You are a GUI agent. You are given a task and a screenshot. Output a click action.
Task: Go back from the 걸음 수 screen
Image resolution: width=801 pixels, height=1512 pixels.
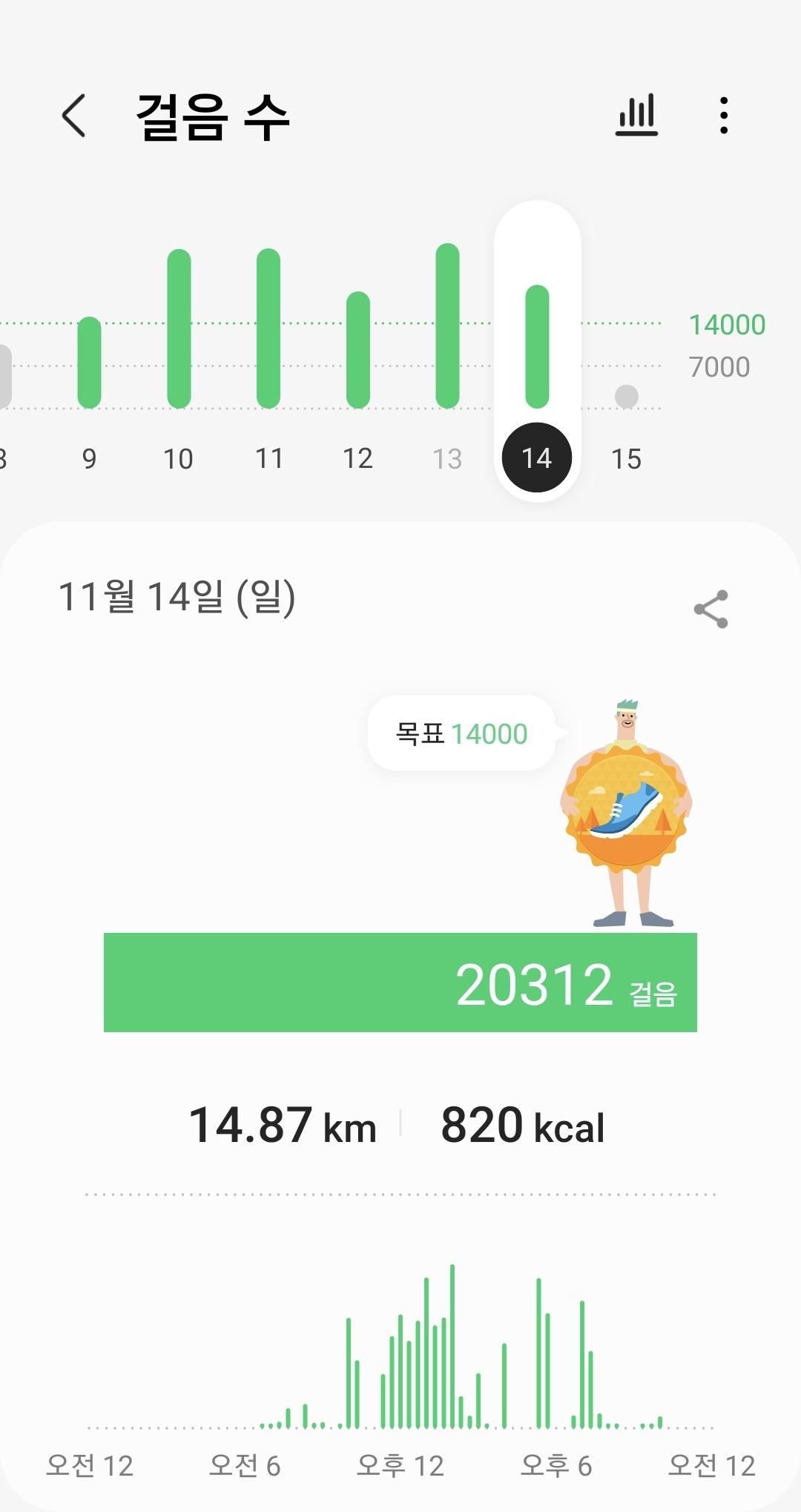click(73, 116)
